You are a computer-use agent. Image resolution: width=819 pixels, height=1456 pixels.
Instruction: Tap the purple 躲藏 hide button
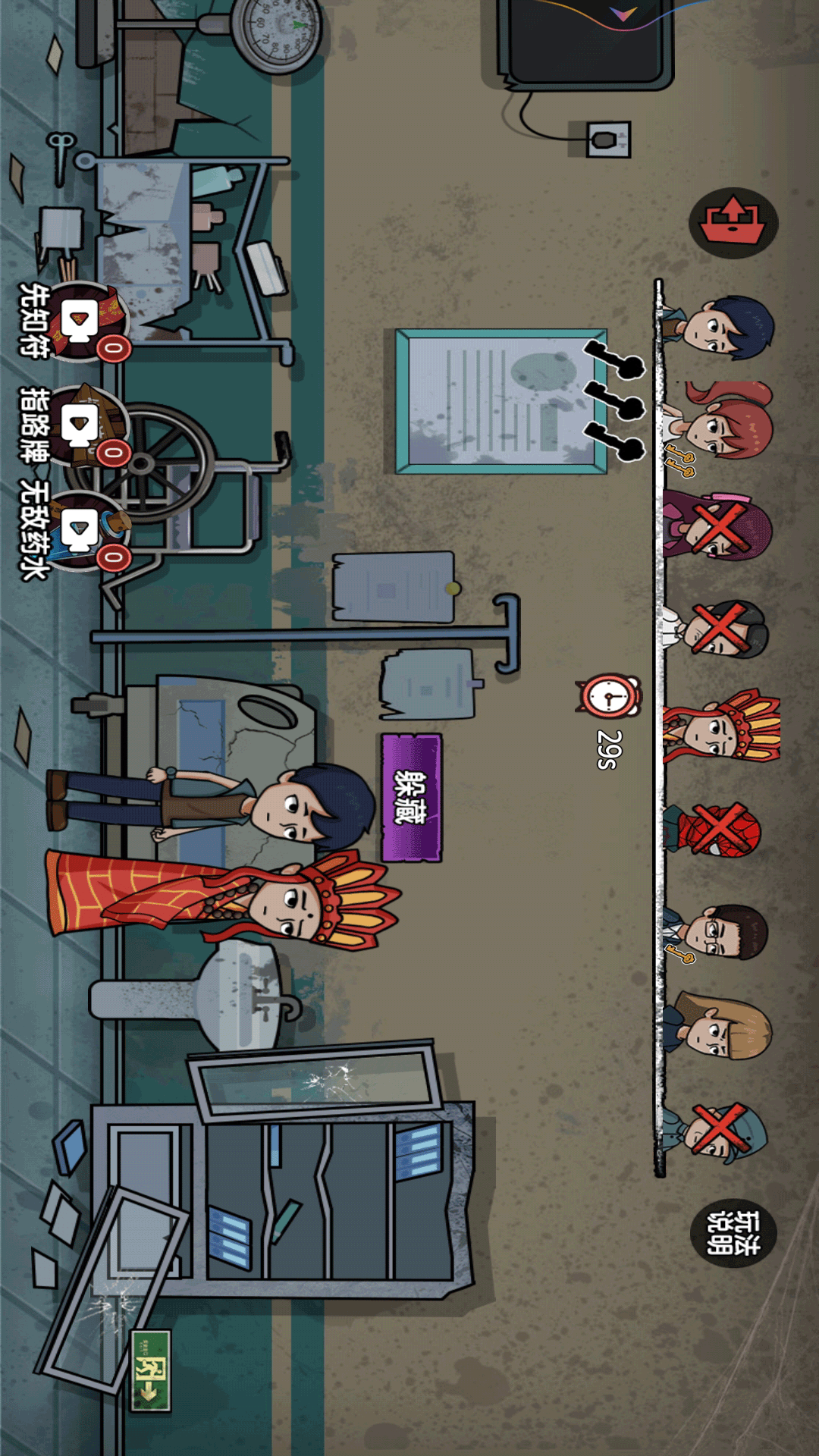click(x=411, y=797)
